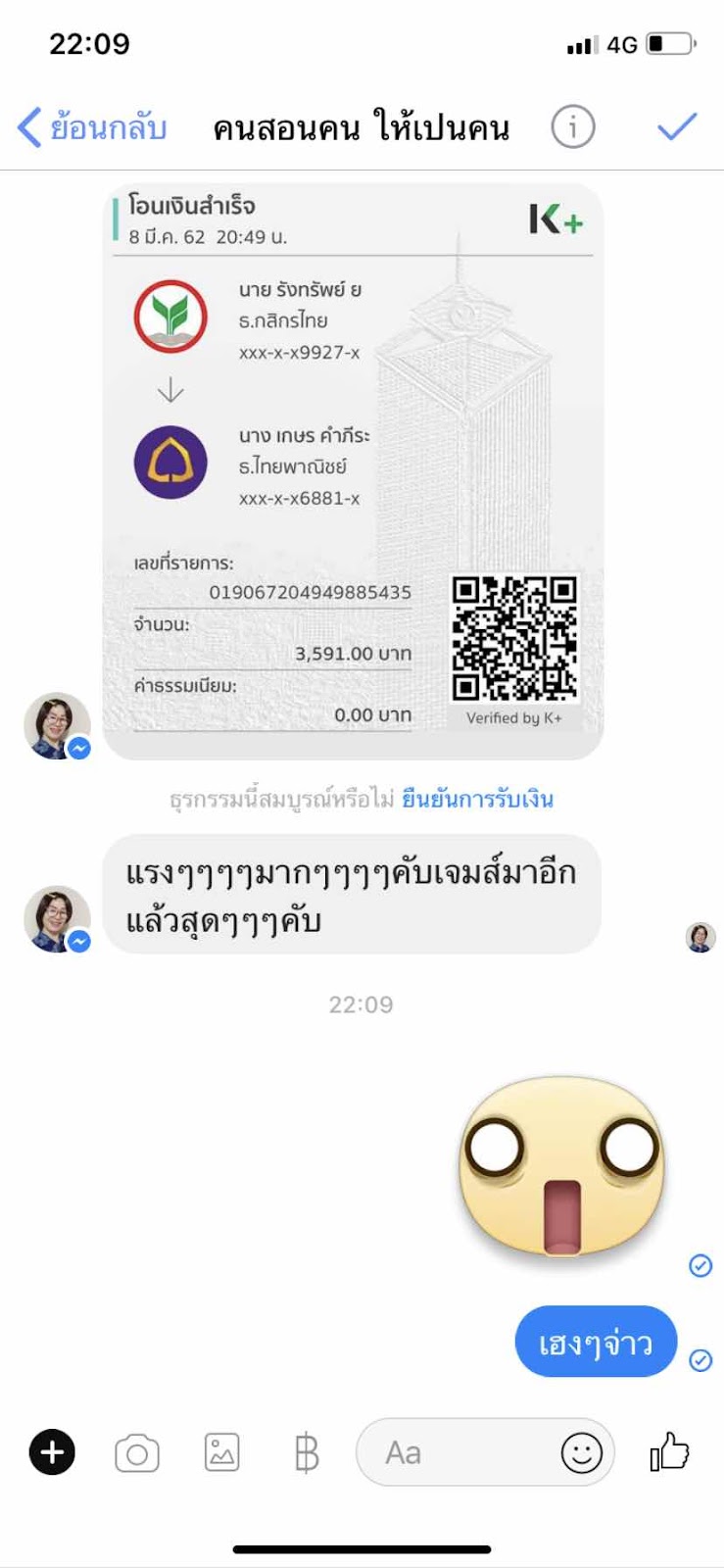Screen dimensions: 724x1568
Task: Tap the ยืนยันการรับเงิน link
Action: pyautogui.click(x=477, y=800)
